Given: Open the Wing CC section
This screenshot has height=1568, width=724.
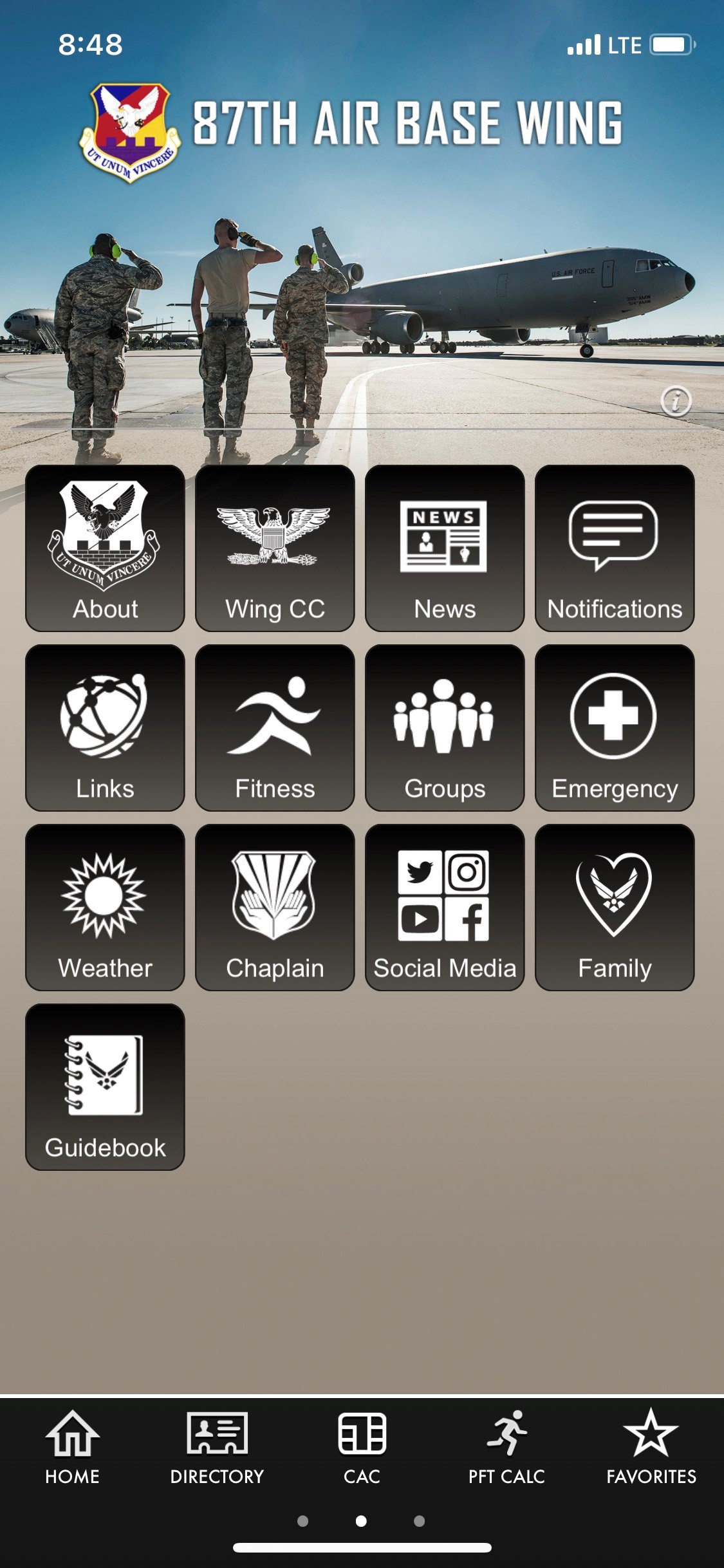Looking at the screenshot, I should (x=275, y=548).
